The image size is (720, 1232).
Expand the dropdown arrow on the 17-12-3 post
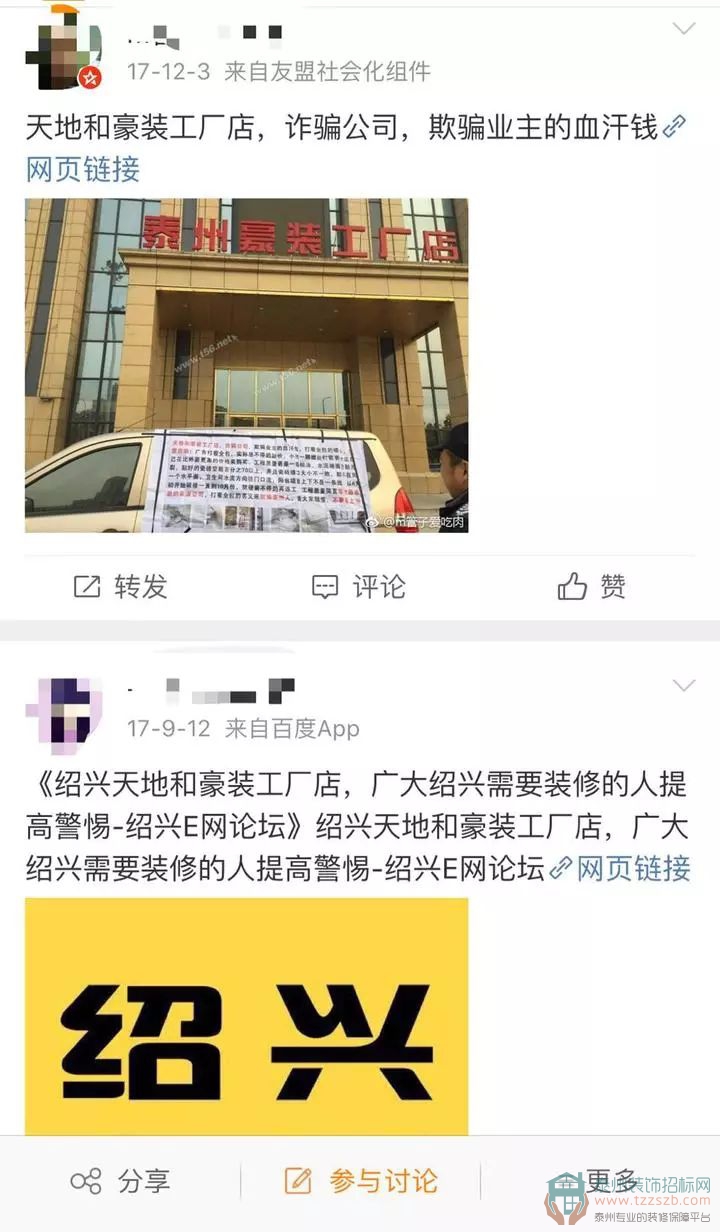pyautogui.click(x=683, y=29)
